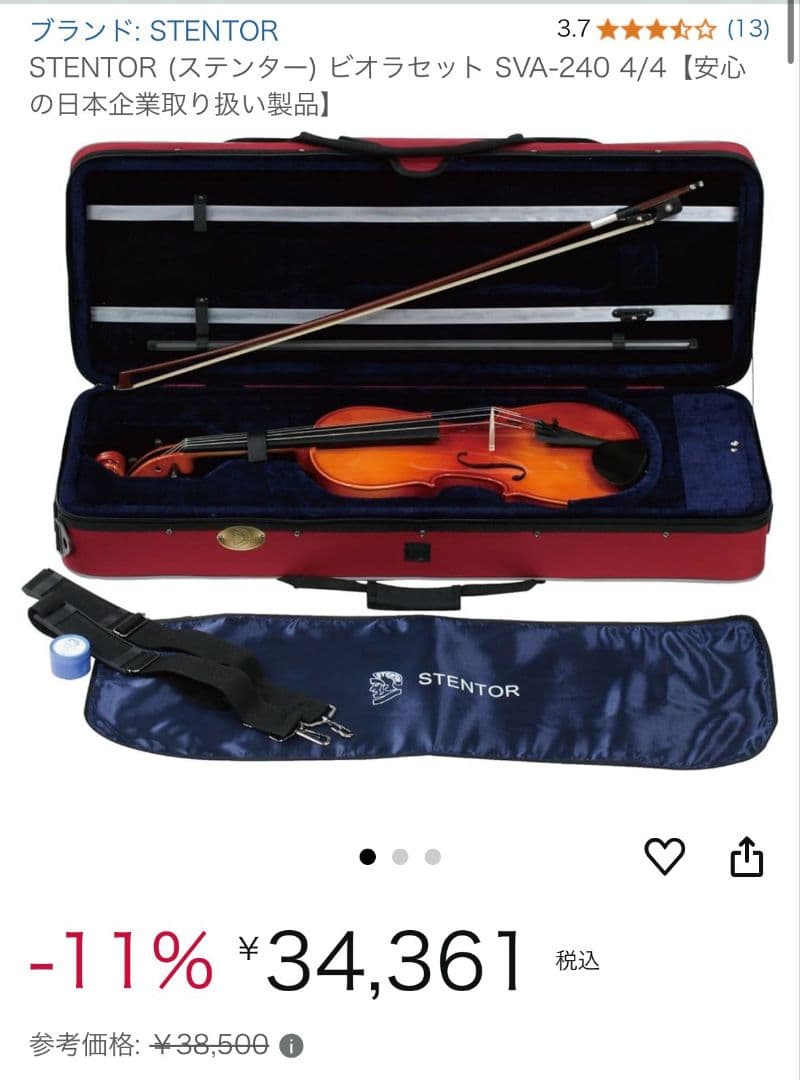Open the STENTOR brand link

coord(154,30)
